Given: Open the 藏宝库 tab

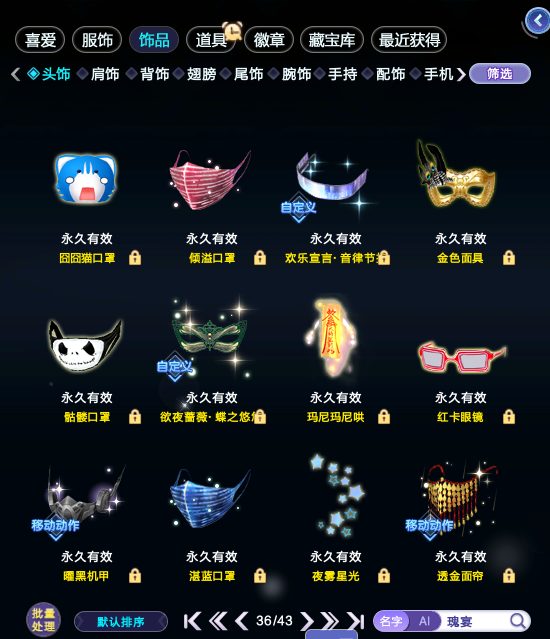Looking at the screenshot, I should [332, 40].
